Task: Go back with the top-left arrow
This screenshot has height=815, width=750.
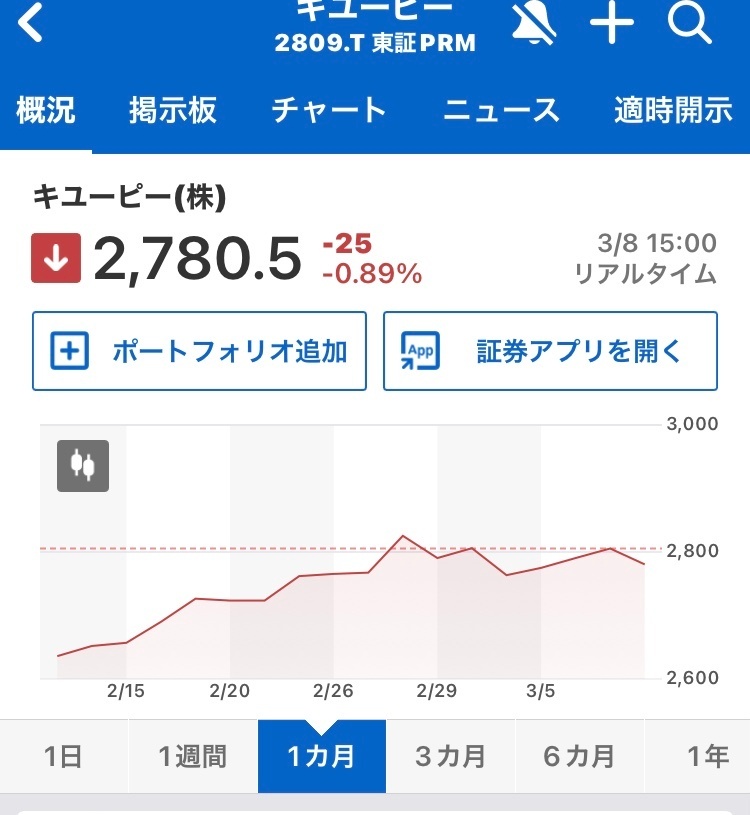Action: click(x=32, y=22)
